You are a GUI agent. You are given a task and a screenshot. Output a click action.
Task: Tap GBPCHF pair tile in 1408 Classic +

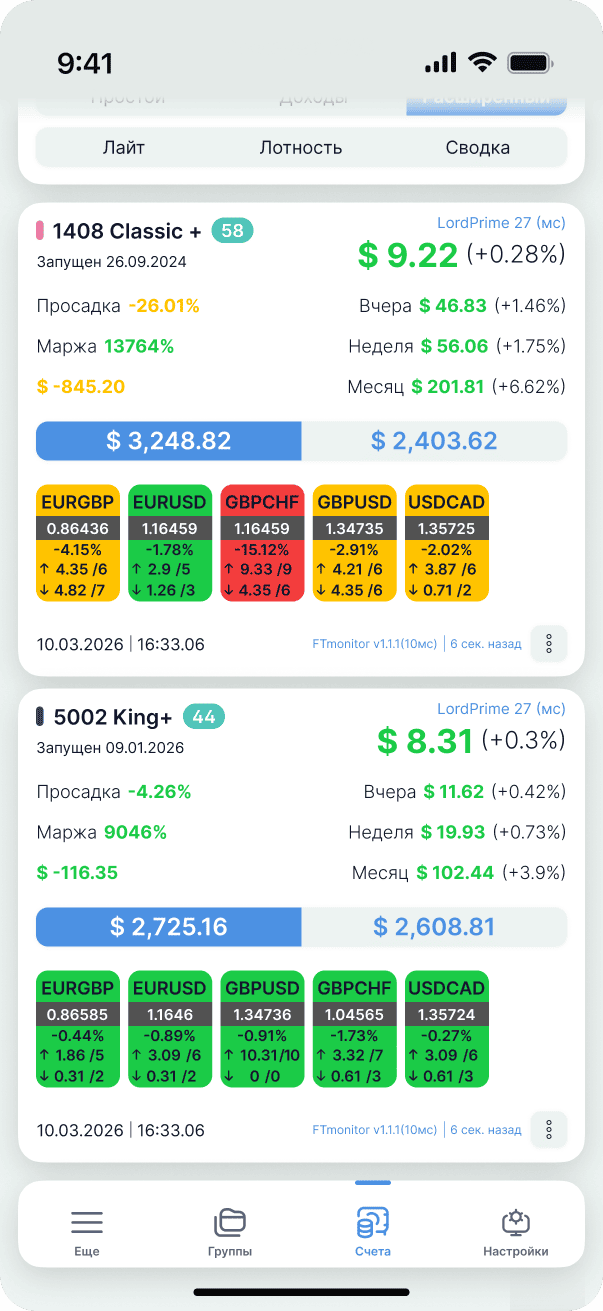click(x=262, y=543)
